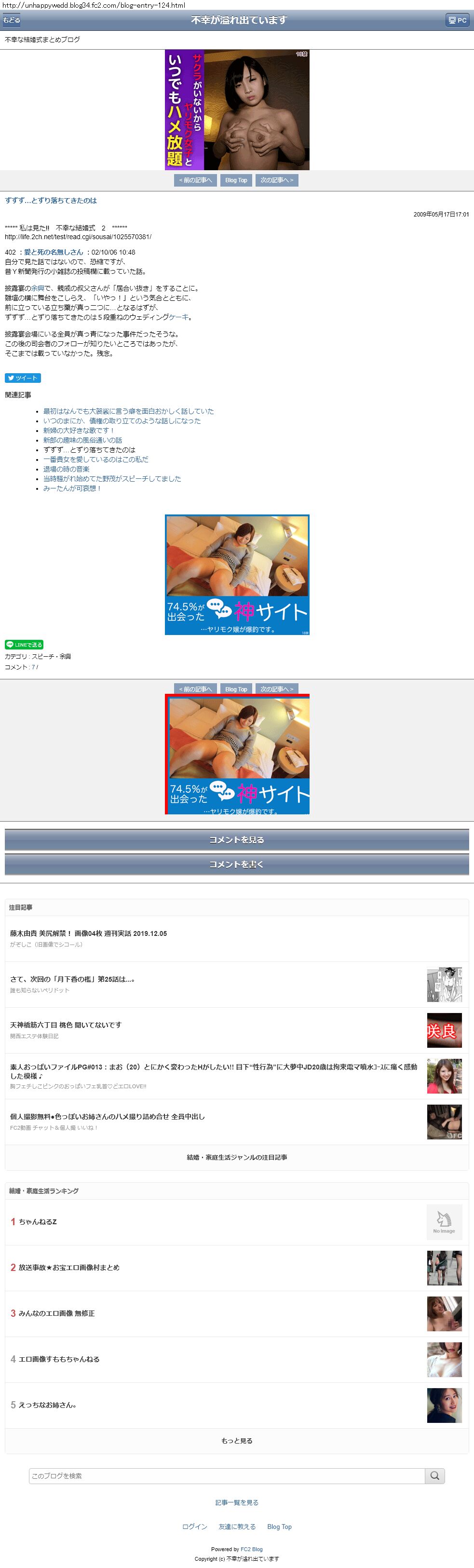This screenshot has width=474, height=1568.
Task: Open related article みーたんが可哀想！
Action: [72, 488]
